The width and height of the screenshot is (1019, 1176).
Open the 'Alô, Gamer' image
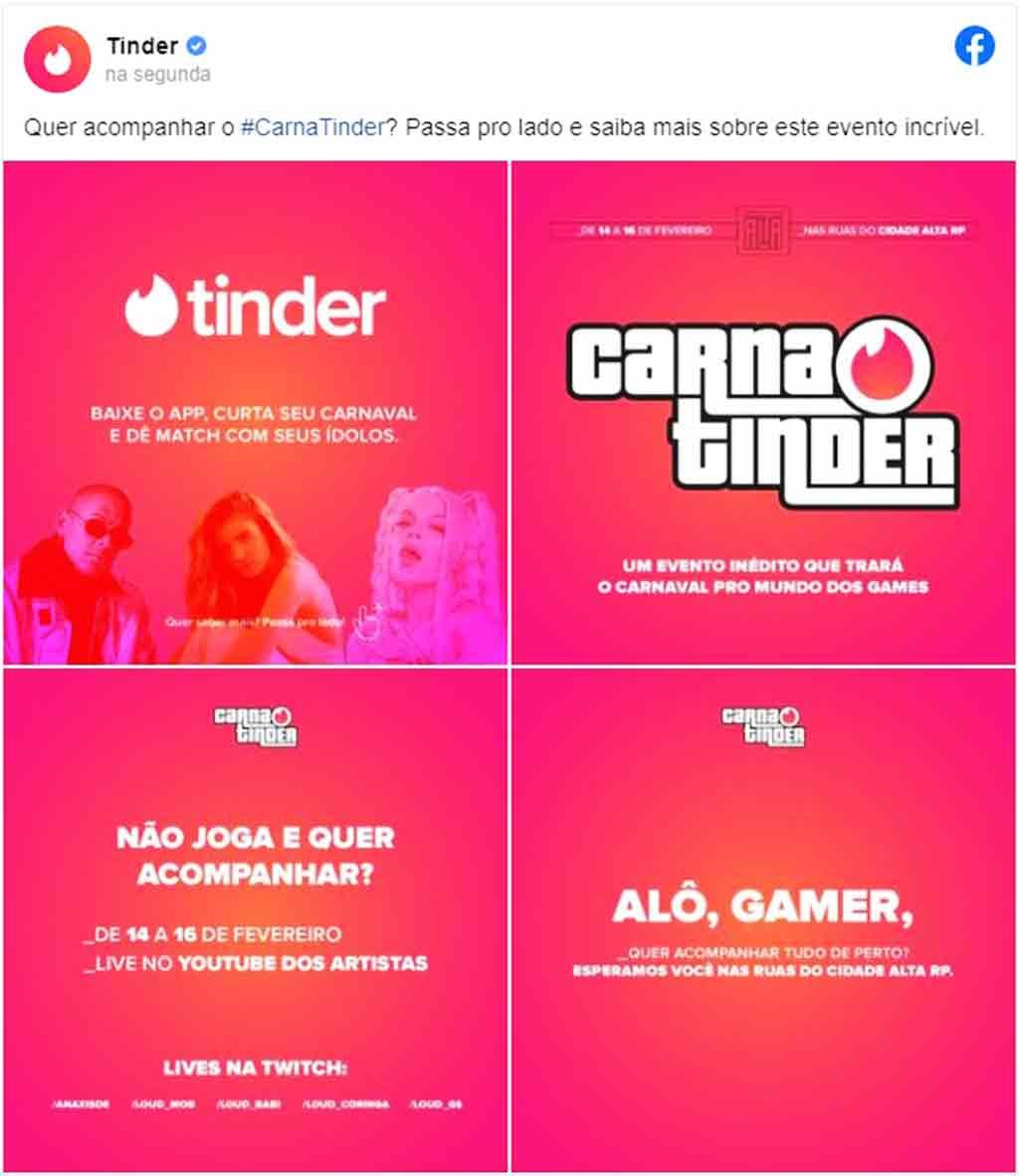pos(763,920)
